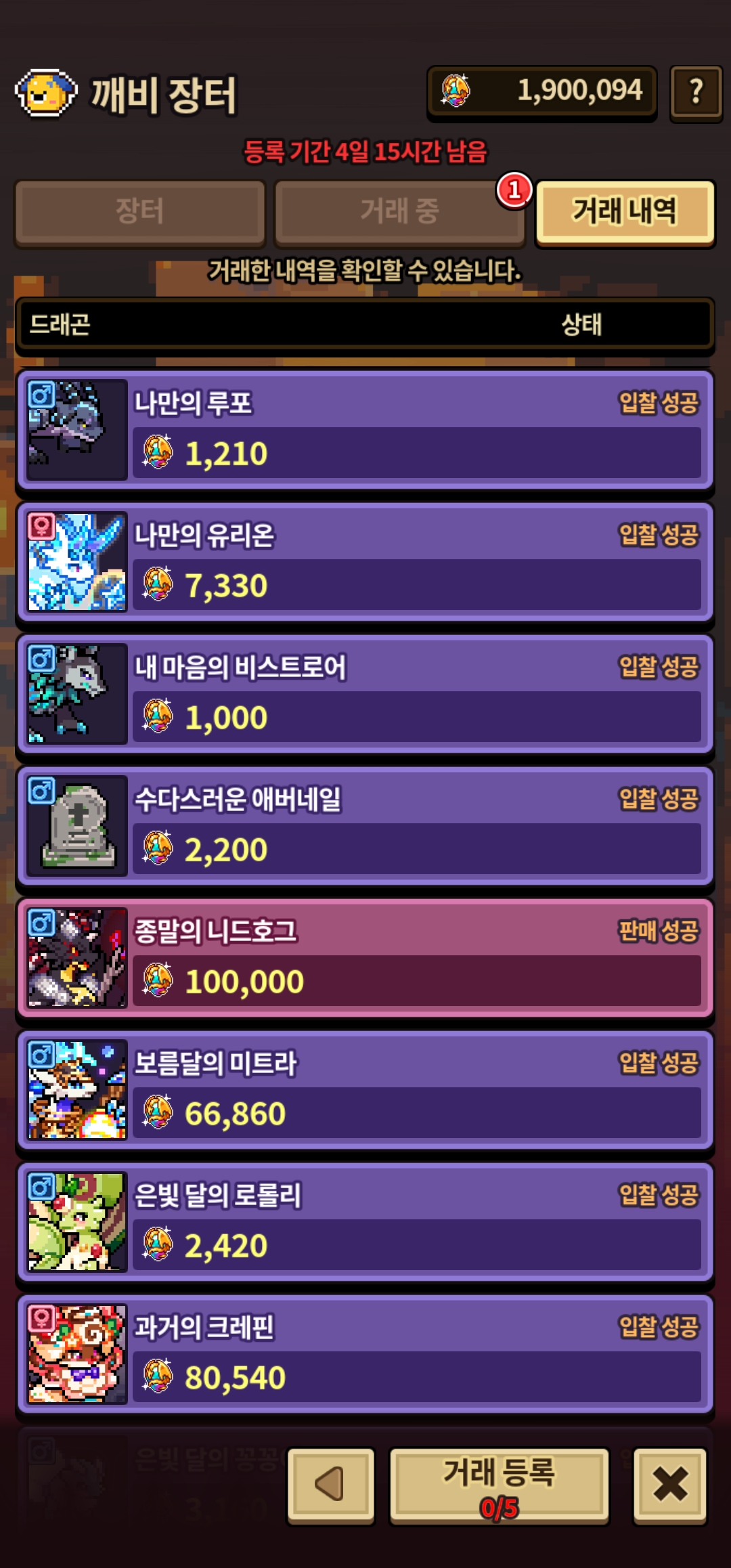Tap the 거래 등록 register trade button
This screenshot has width=731, height=1568.
pos(500,1485)
